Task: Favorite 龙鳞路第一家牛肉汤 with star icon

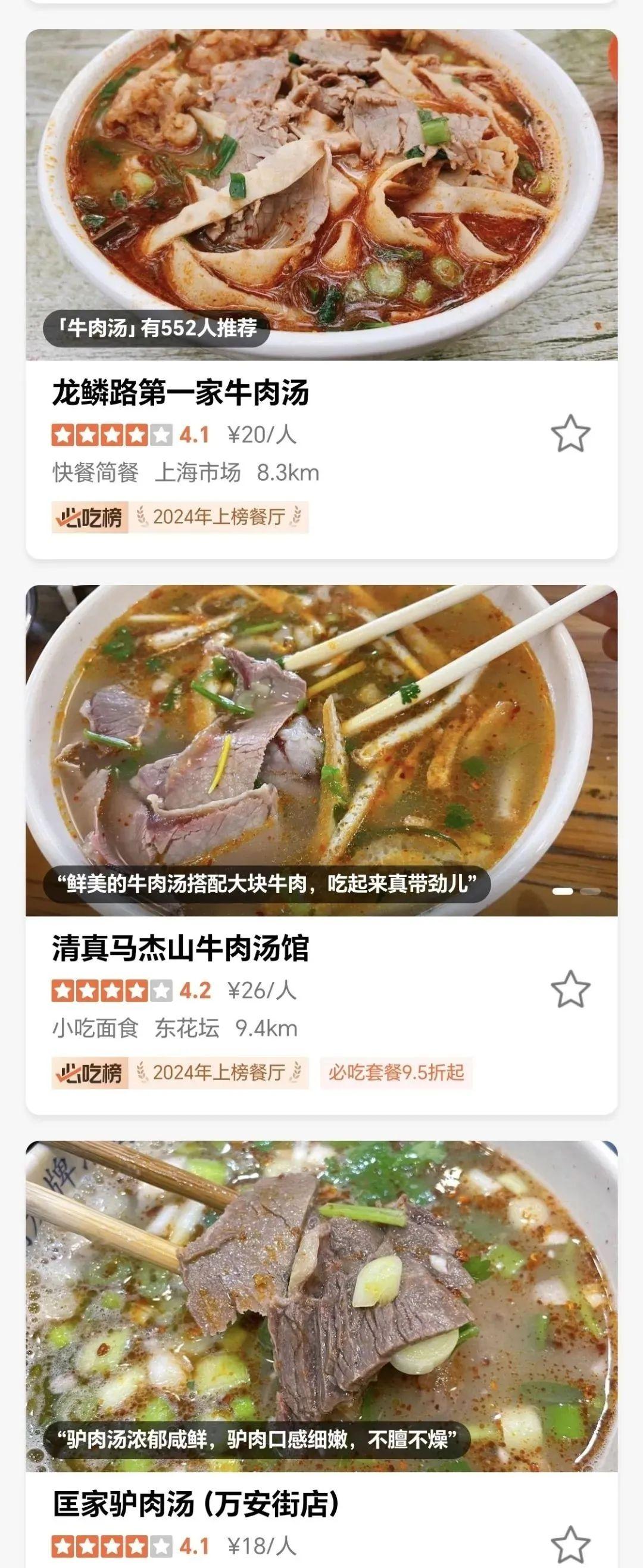Action: click(570, 433)
